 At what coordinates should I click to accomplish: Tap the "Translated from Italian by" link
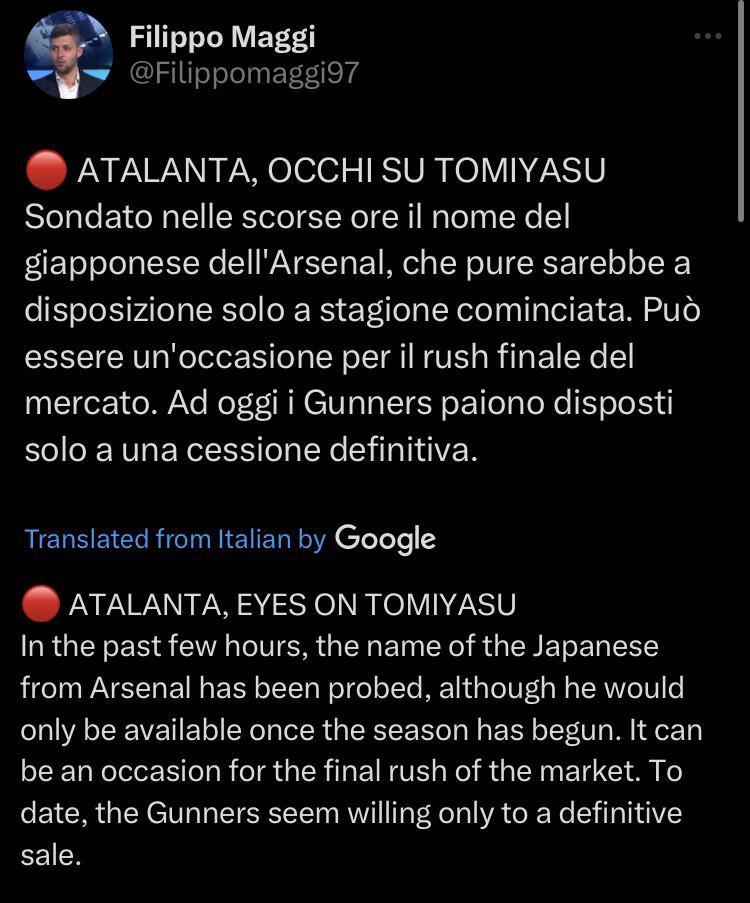click(x=175, y=539)
